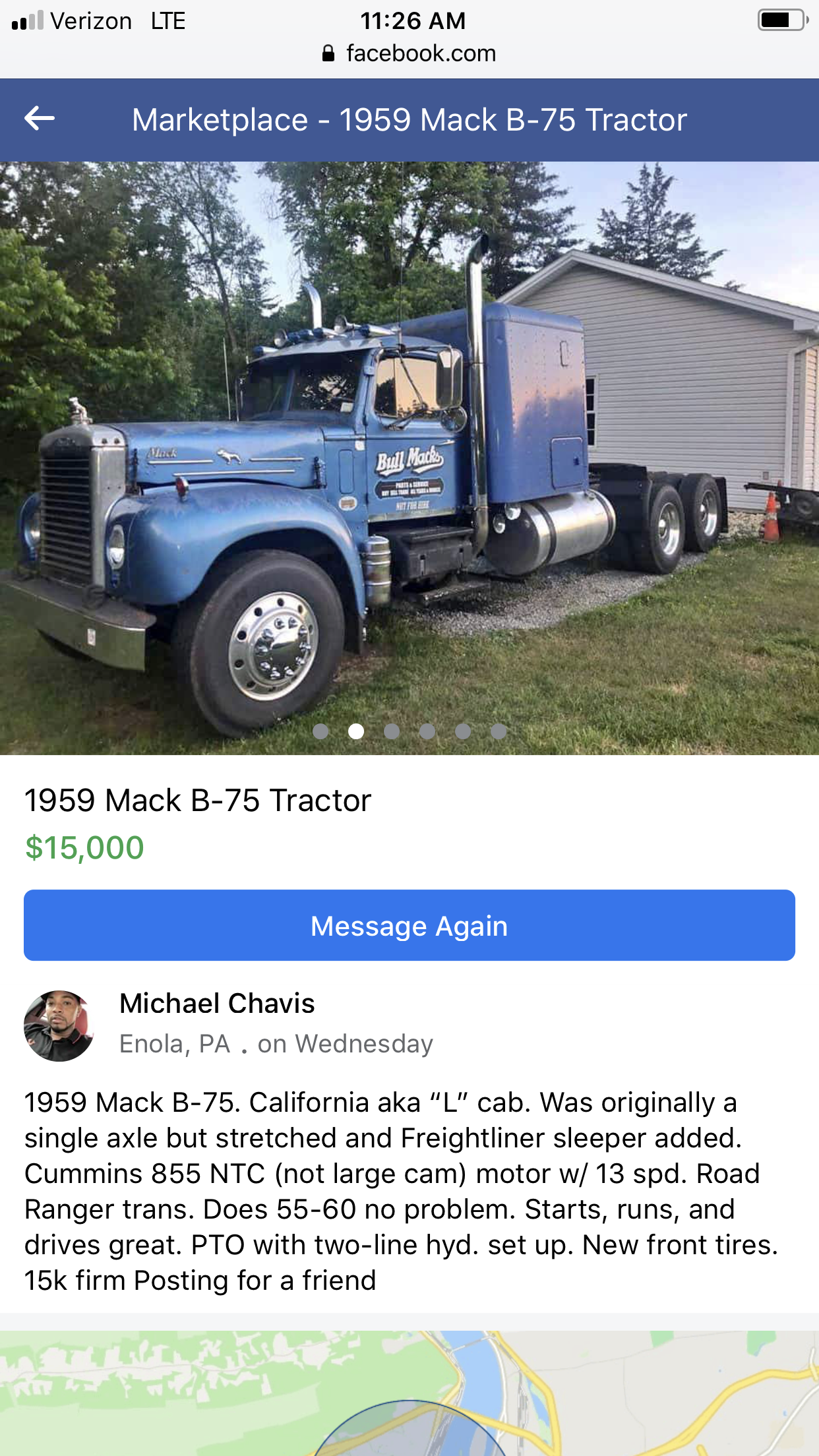Go back using the header arrow
Viewport: 819px width, 1456px height.
coord(40,119)
